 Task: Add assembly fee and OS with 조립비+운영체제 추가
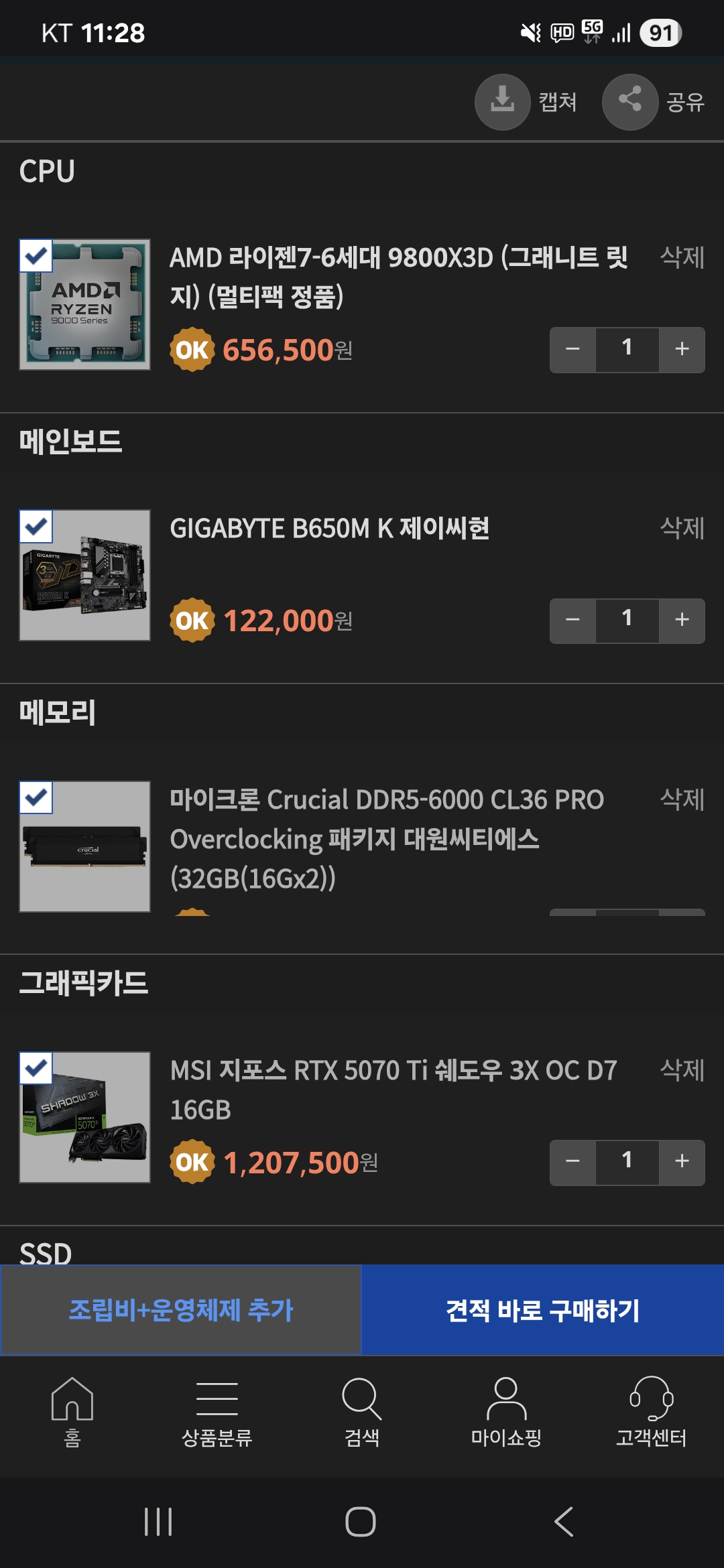[x=181, y=1310]
